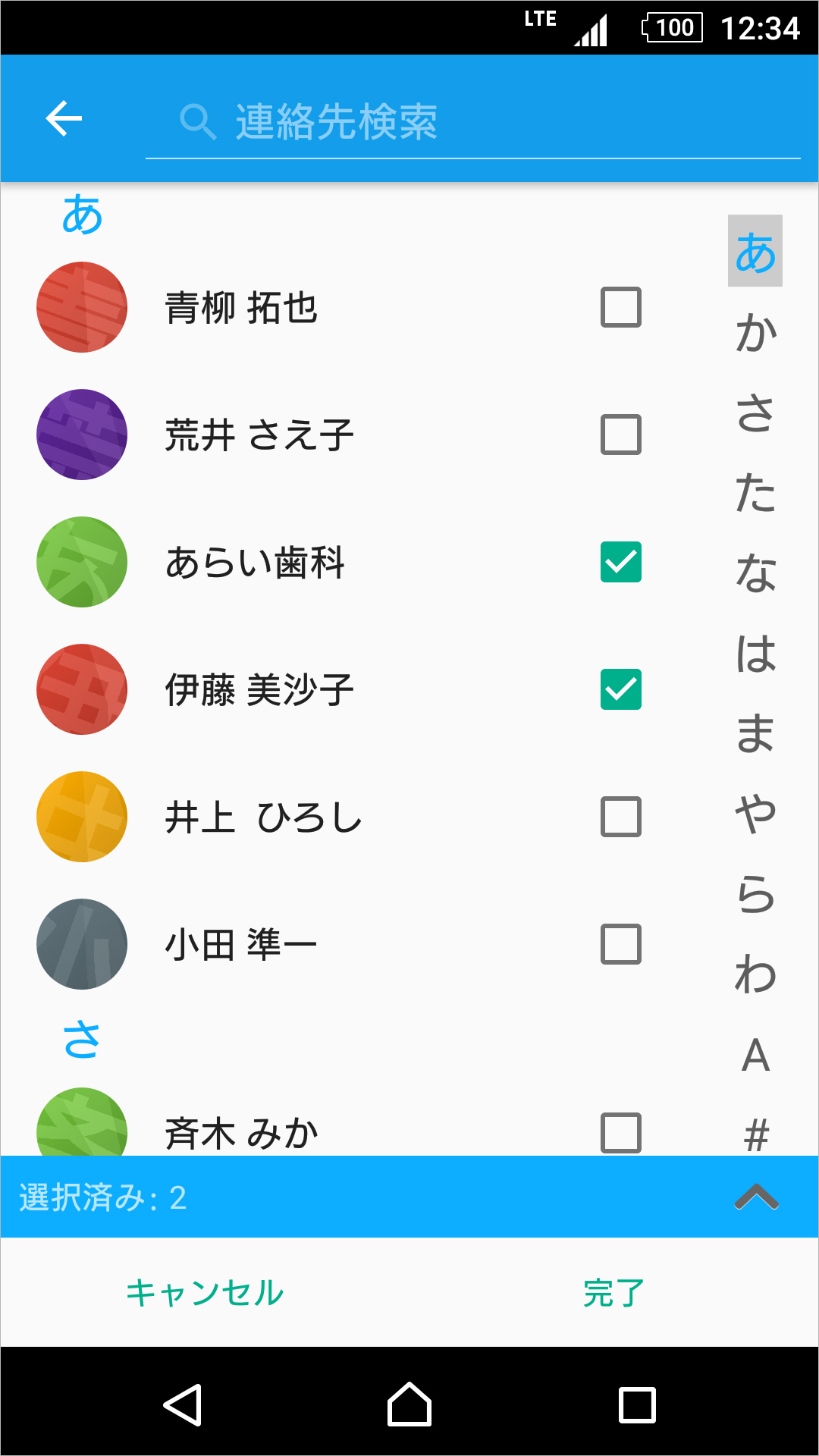This screenshot has height=1456, width=819.
Task: Uncheck 伊藤 美沙子's checkbox
Action: (x=621, y=690)
